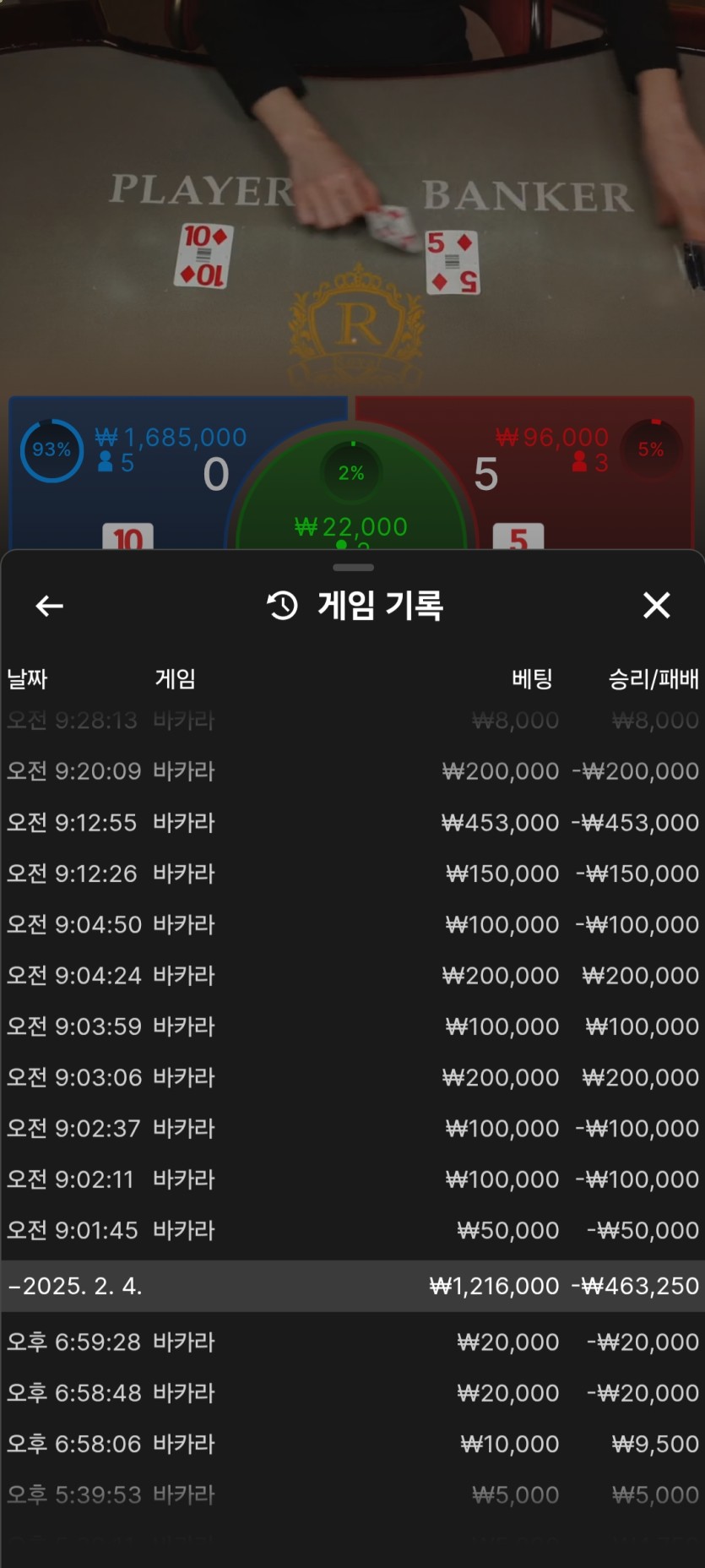
Task: View the 오전 9:02:11 game entry
Action: (352, 1179)
